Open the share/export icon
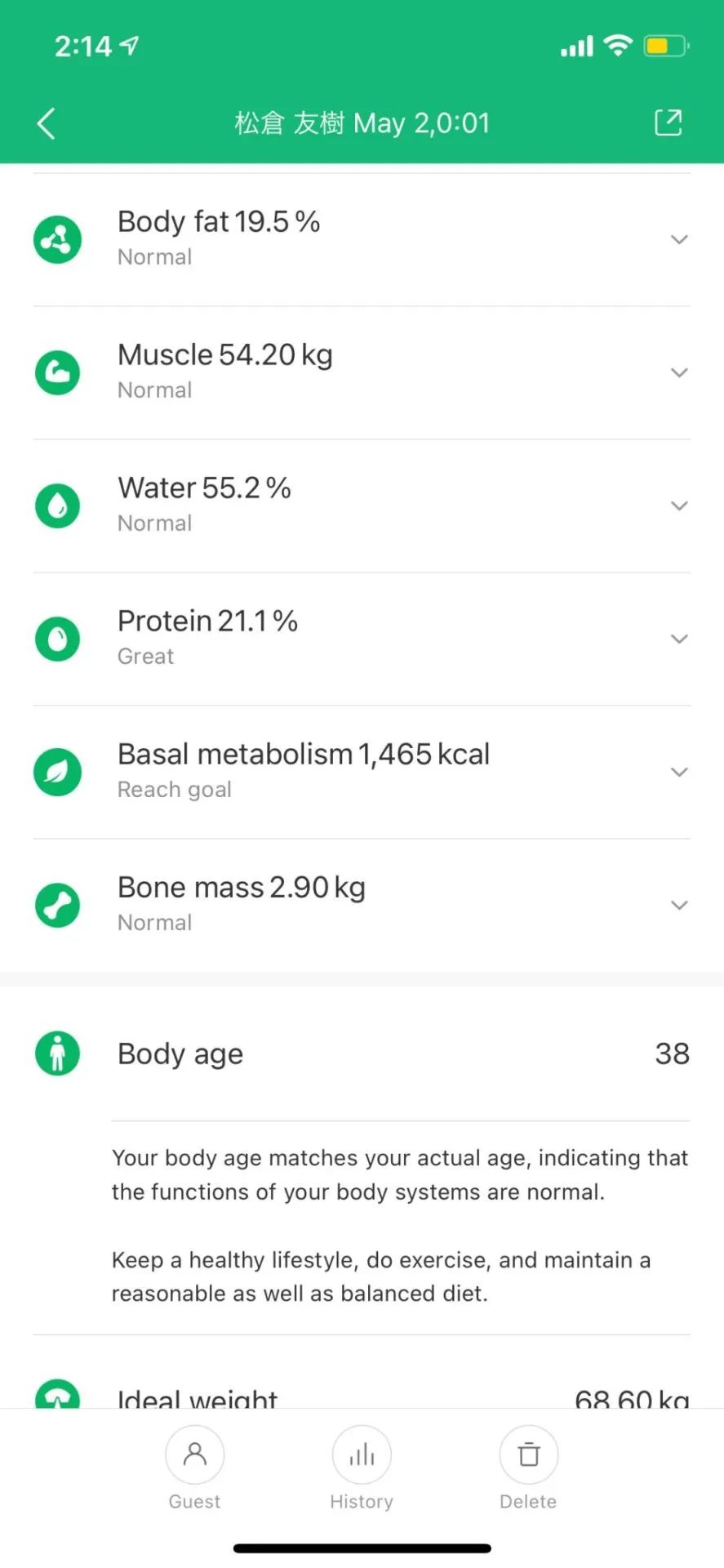Viewport: 724px width, 1568px height. tap(668, 122)
